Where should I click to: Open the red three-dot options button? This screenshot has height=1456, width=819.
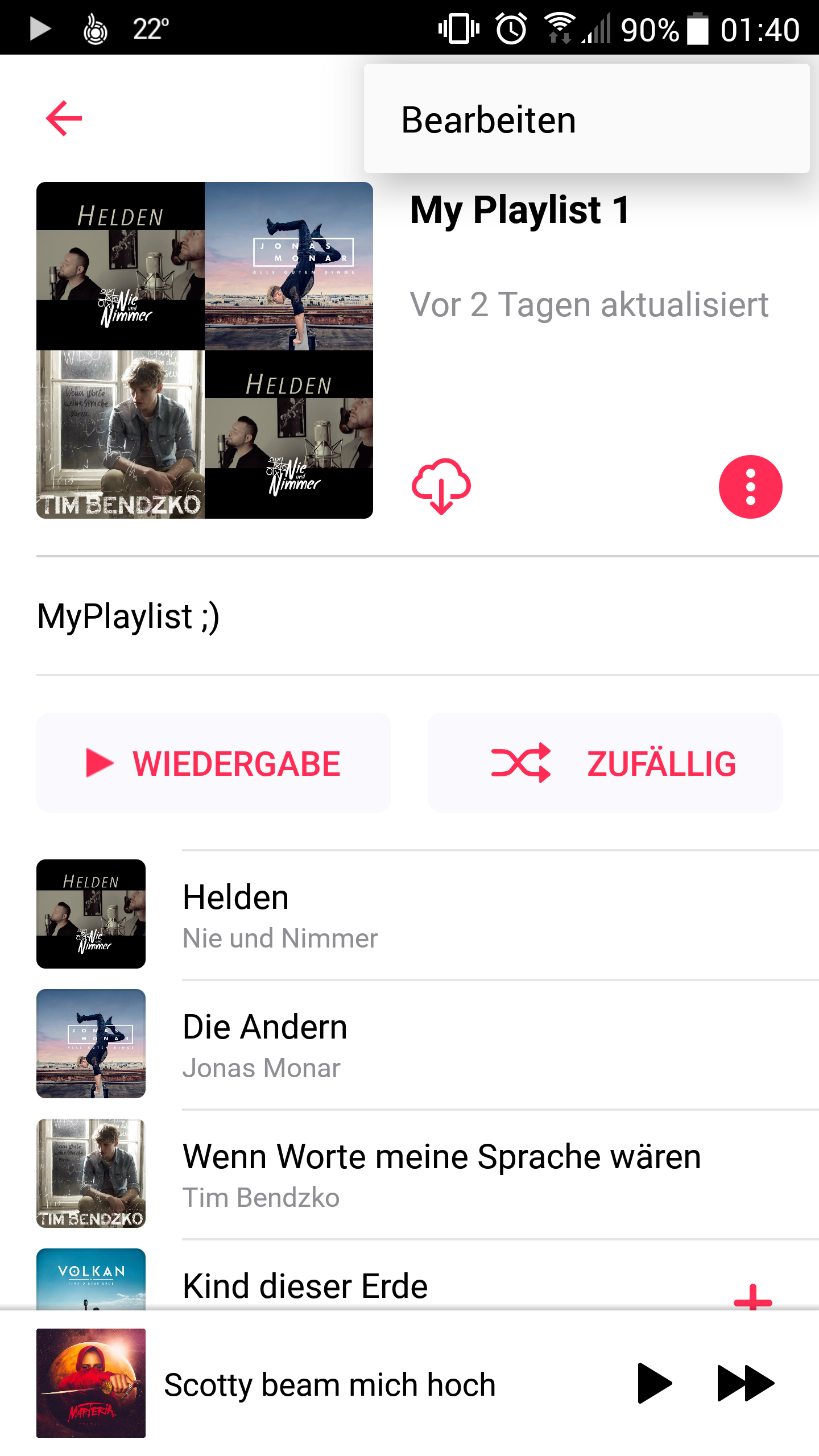coord(750,487)
